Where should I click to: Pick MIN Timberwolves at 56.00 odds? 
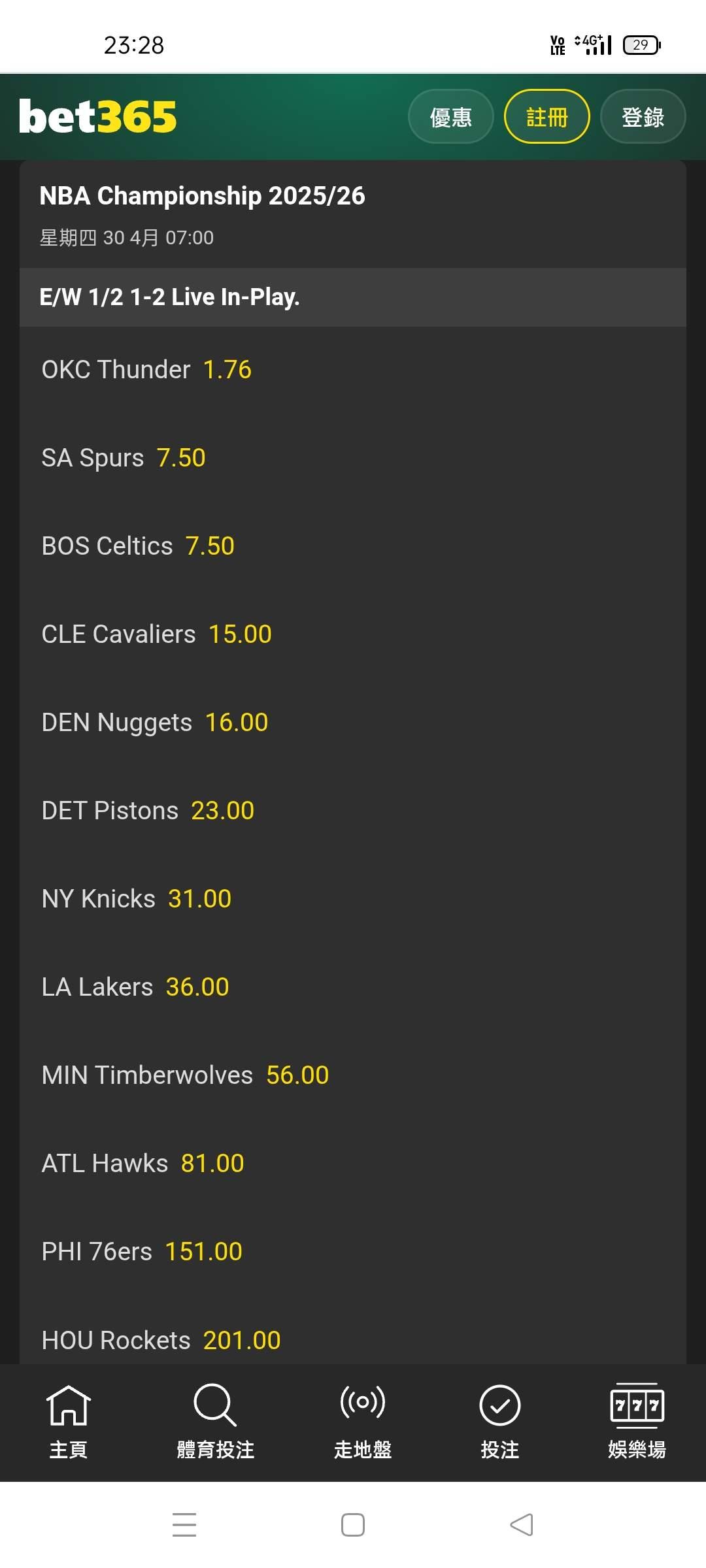tap(185, 1075)
